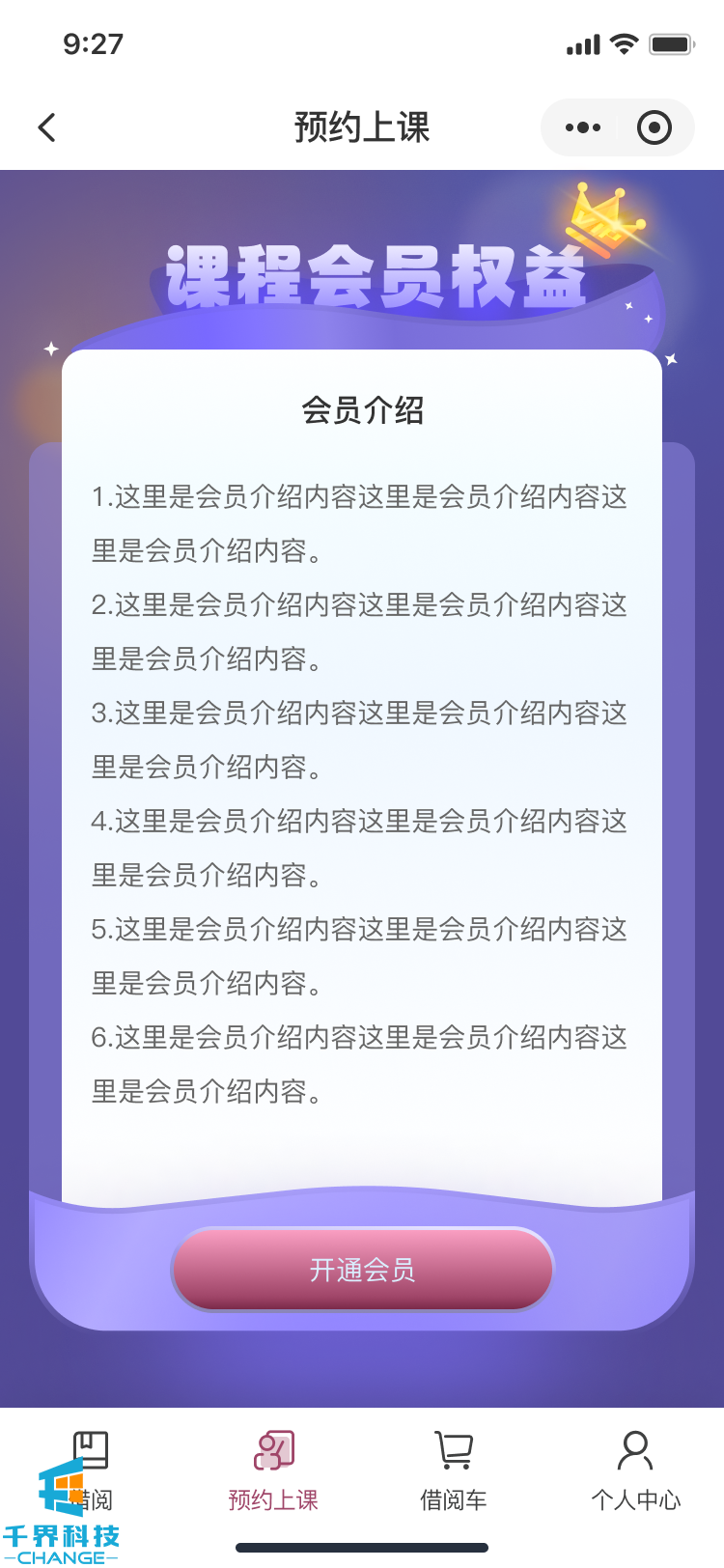Open the 借阅车 tab
The width and height of the screenshot is (724, 1568).
click(x=454, y=1470)
